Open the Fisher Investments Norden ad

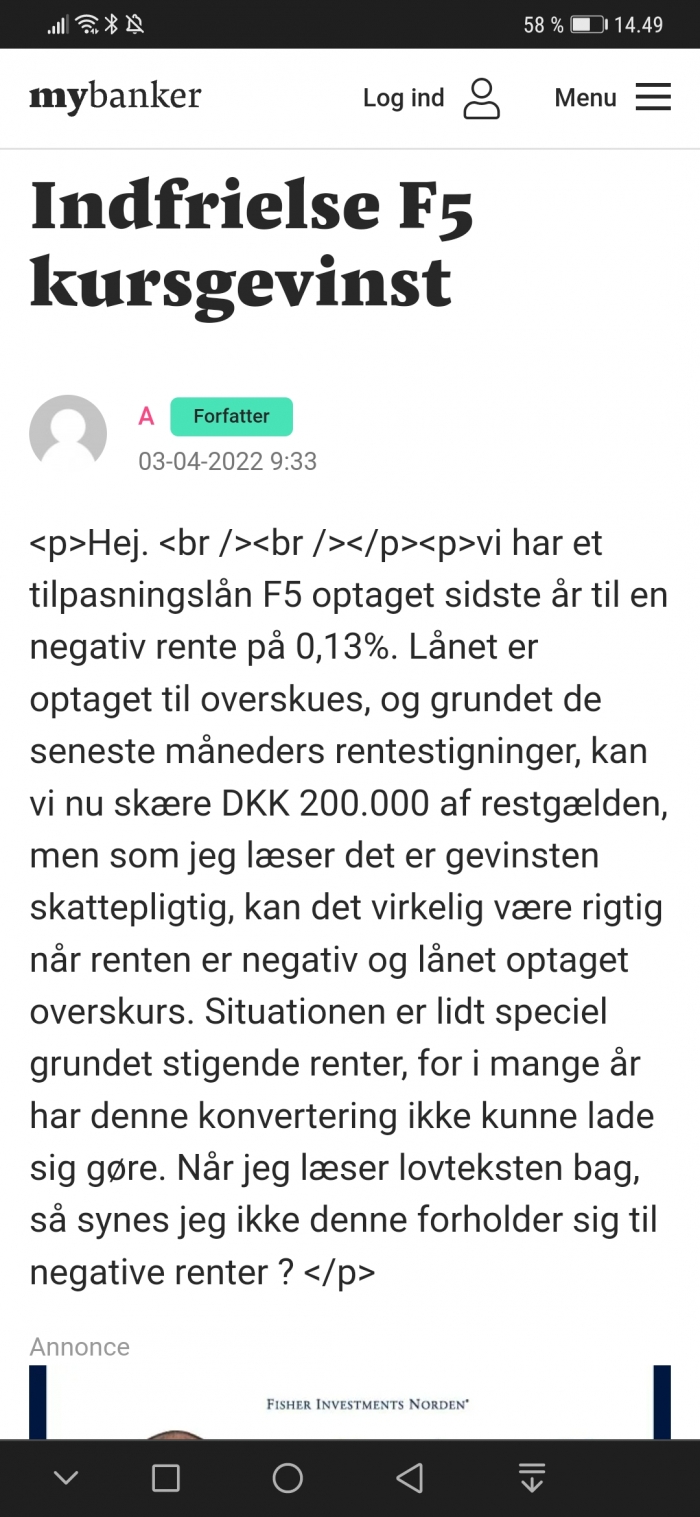point(350,1402)
